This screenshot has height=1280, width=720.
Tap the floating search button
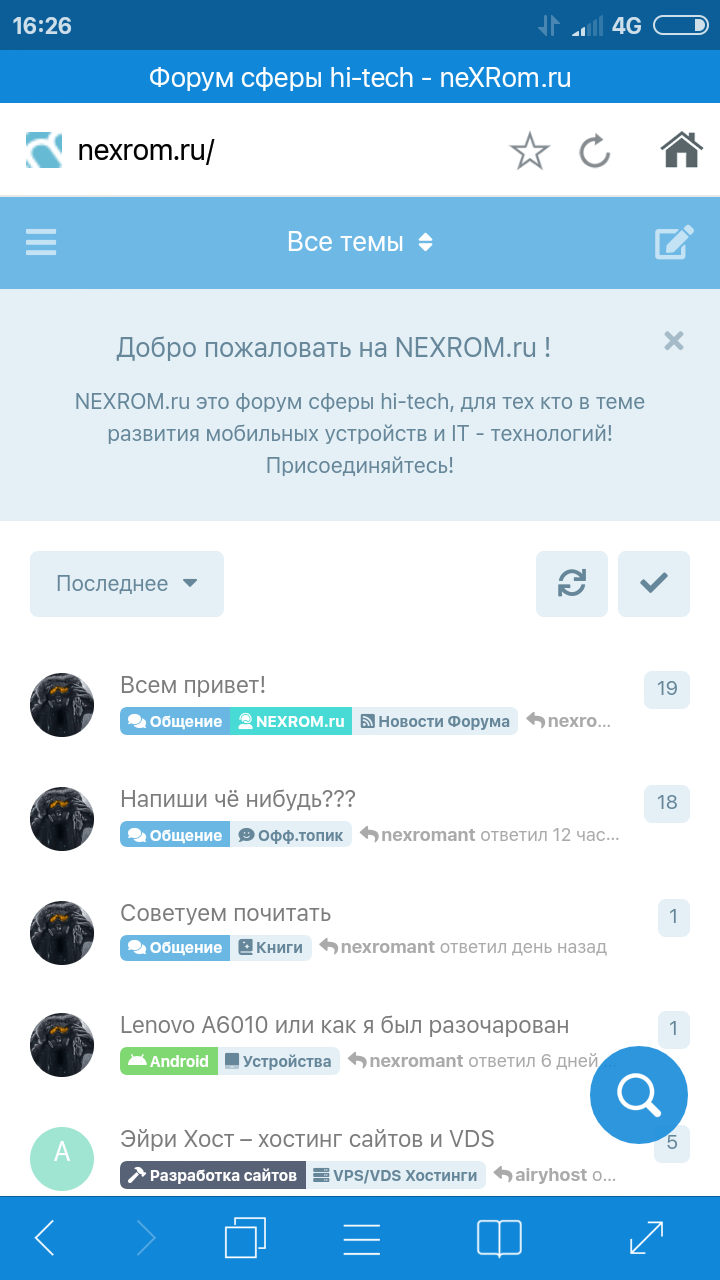pos(639,1096)
